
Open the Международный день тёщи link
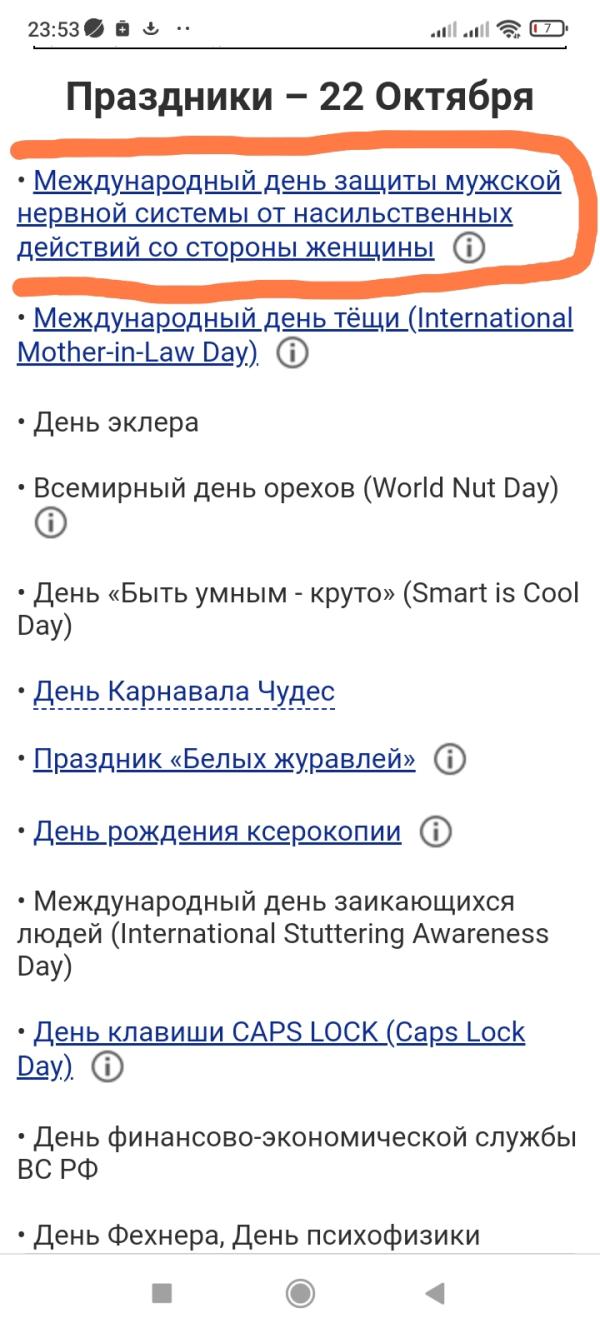[295, 335]
